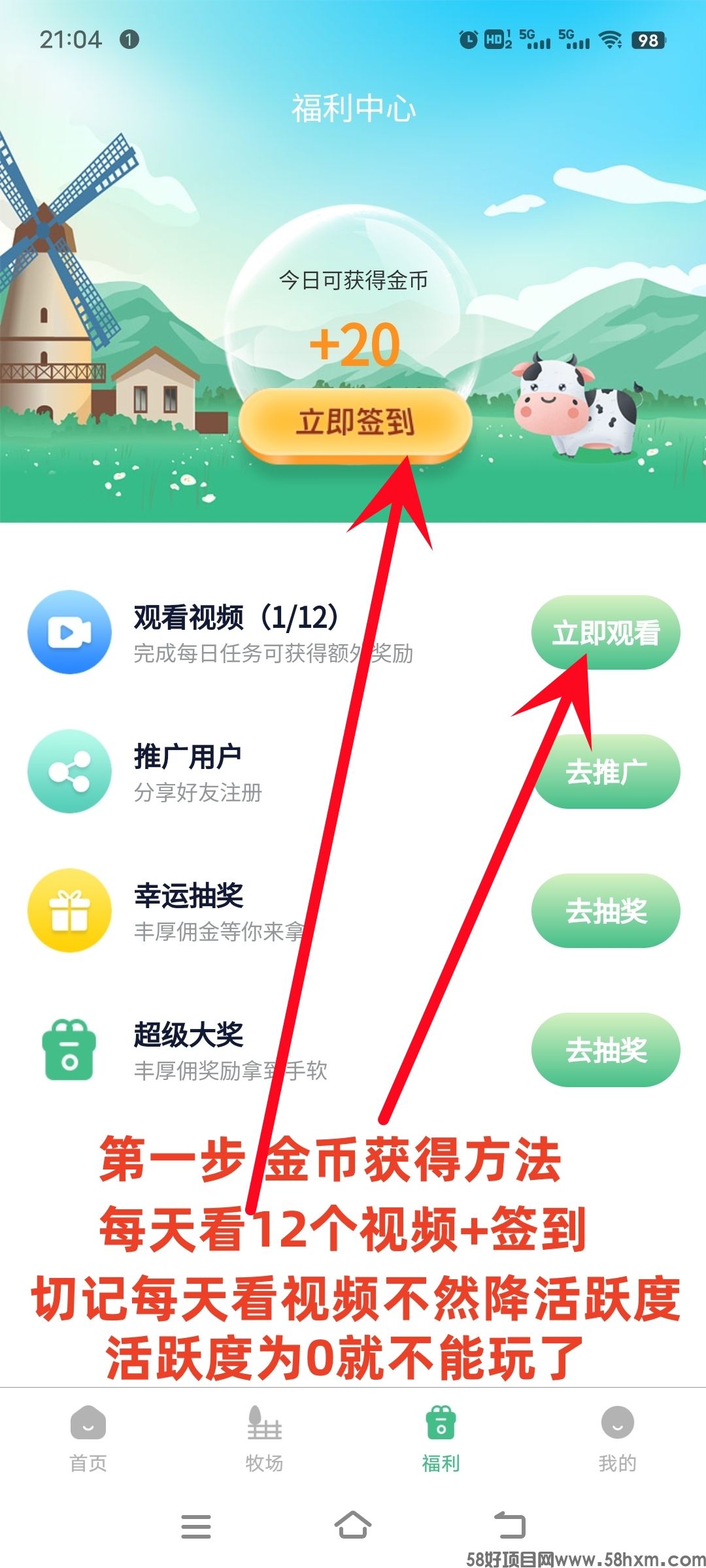Tap 去抽奖 next to 超级大奖
Screen dimensions: 706x1568
(x=606, y=1050)
